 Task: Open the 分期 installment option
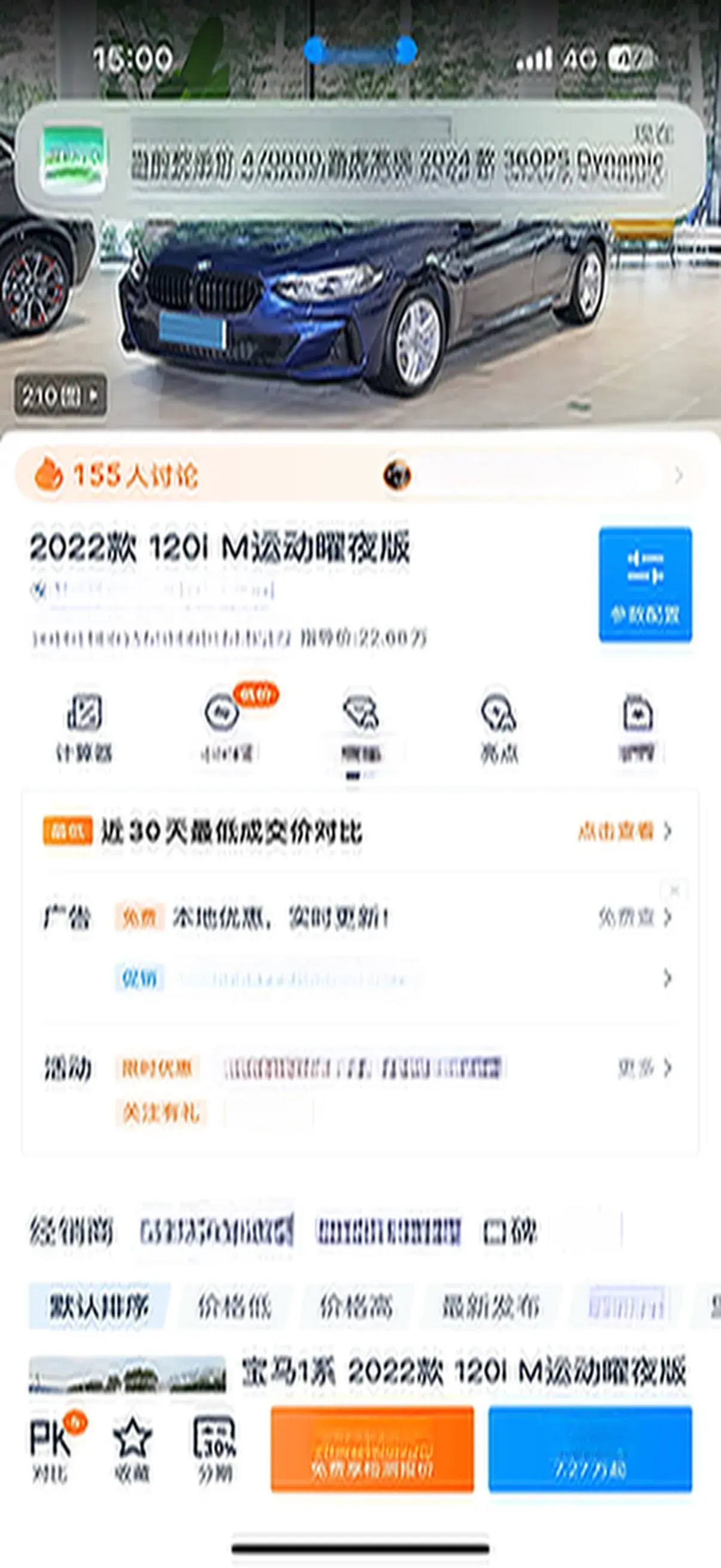click(214, 1448)
